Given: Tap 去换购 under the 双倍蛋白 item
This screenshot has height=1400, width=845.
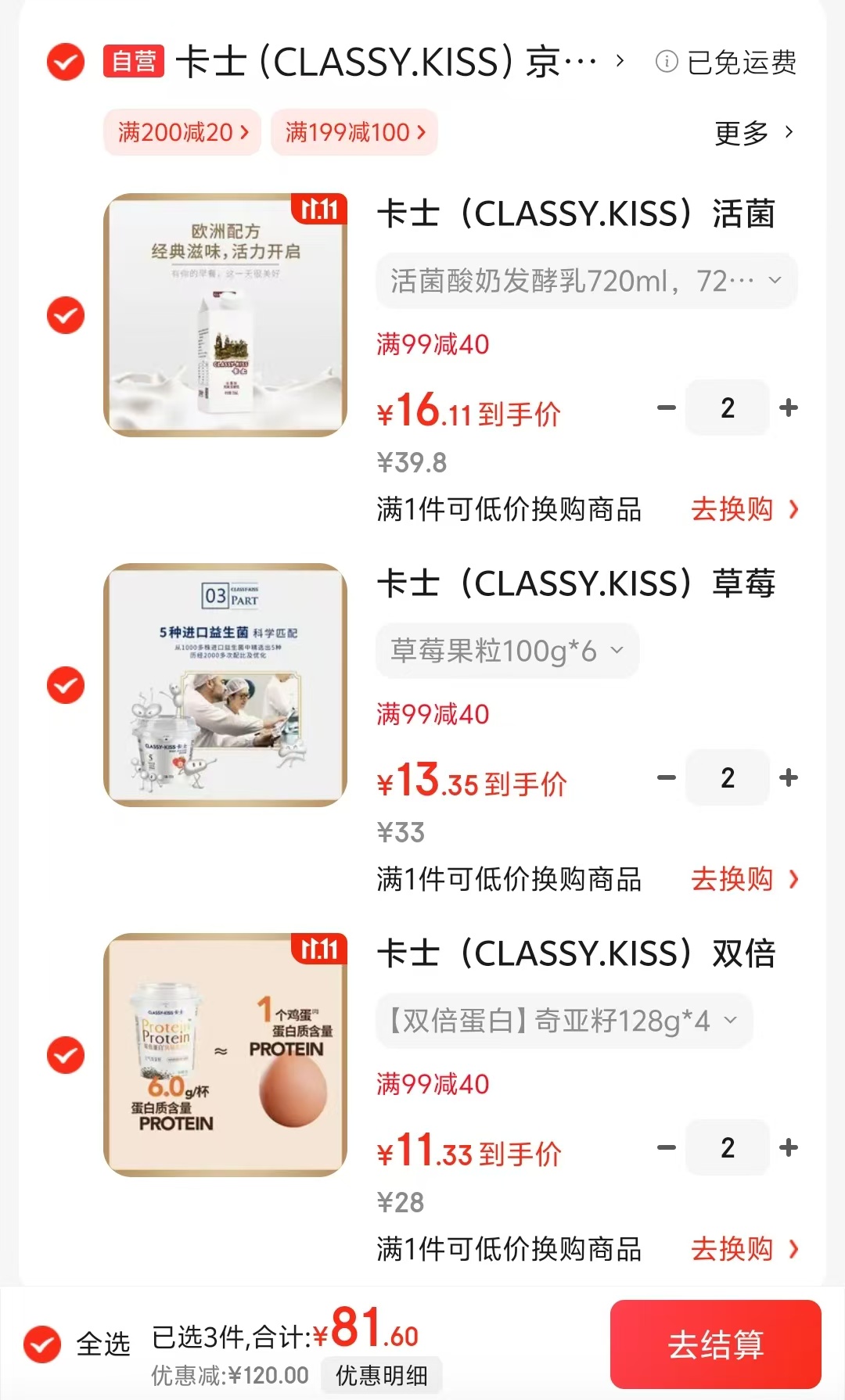Looking at the screenshot, I should [x=743, y=1249].
